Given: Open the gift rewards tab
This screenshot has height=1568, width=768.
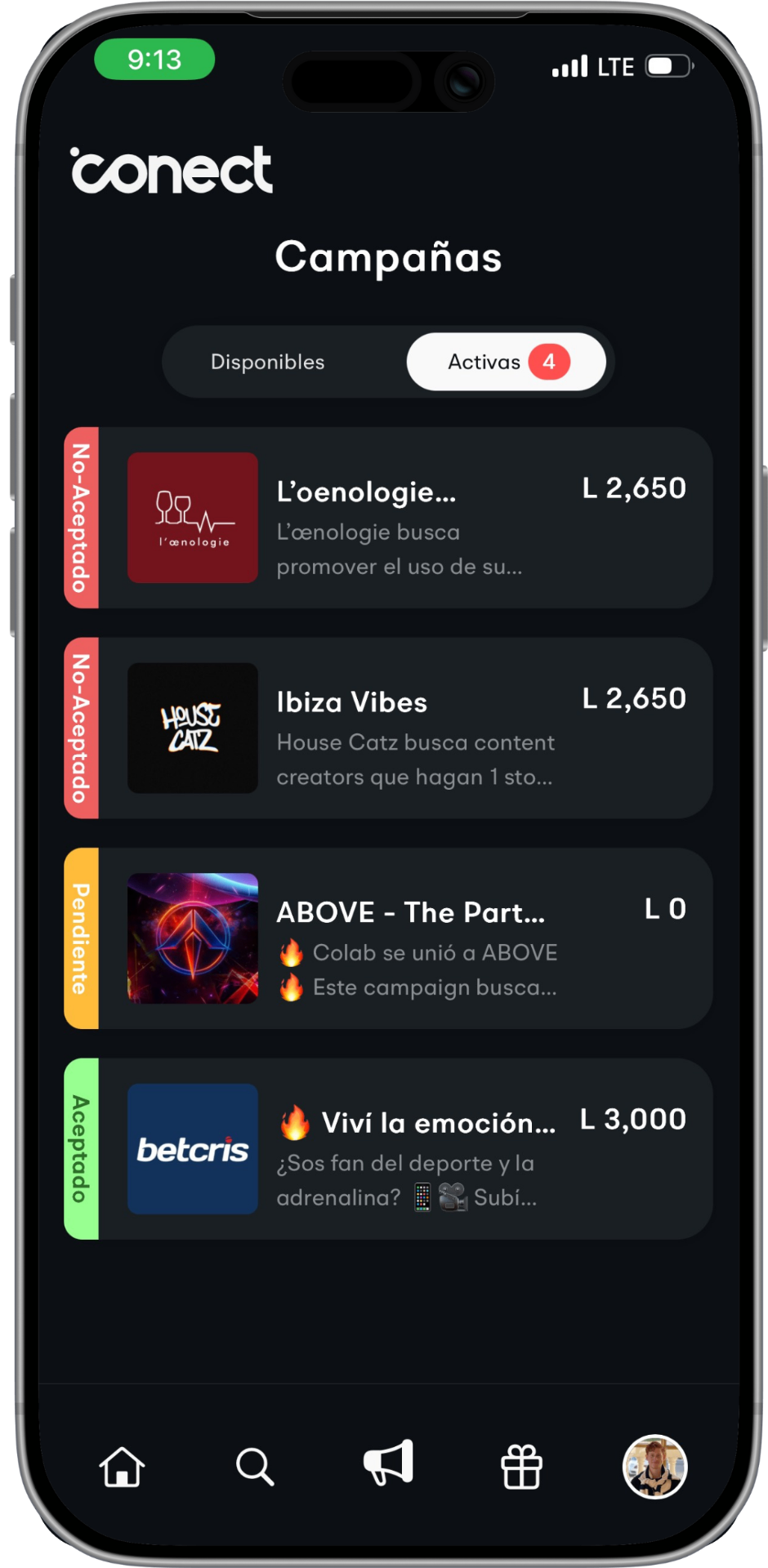Looking at the screenshot, I should tap(521, 1467).
